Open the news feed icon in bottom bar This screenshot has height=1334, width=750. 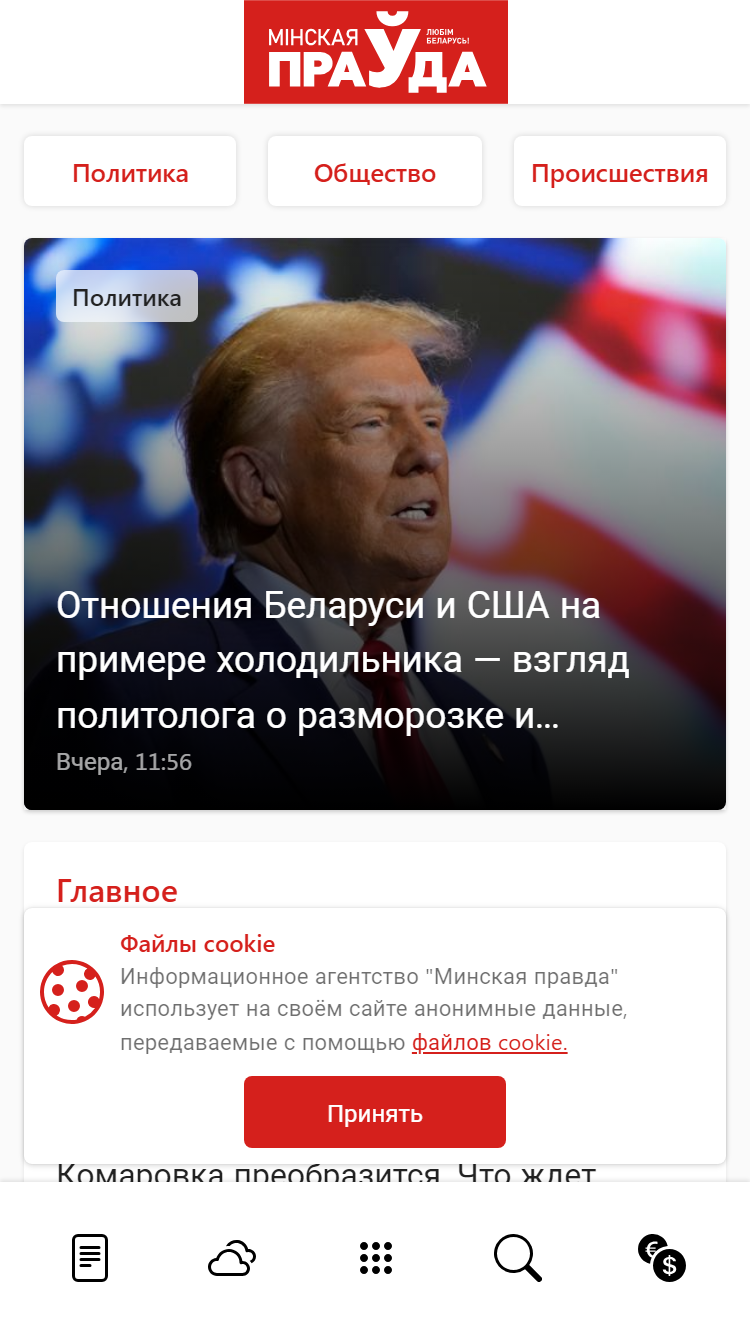point(90,1258)
